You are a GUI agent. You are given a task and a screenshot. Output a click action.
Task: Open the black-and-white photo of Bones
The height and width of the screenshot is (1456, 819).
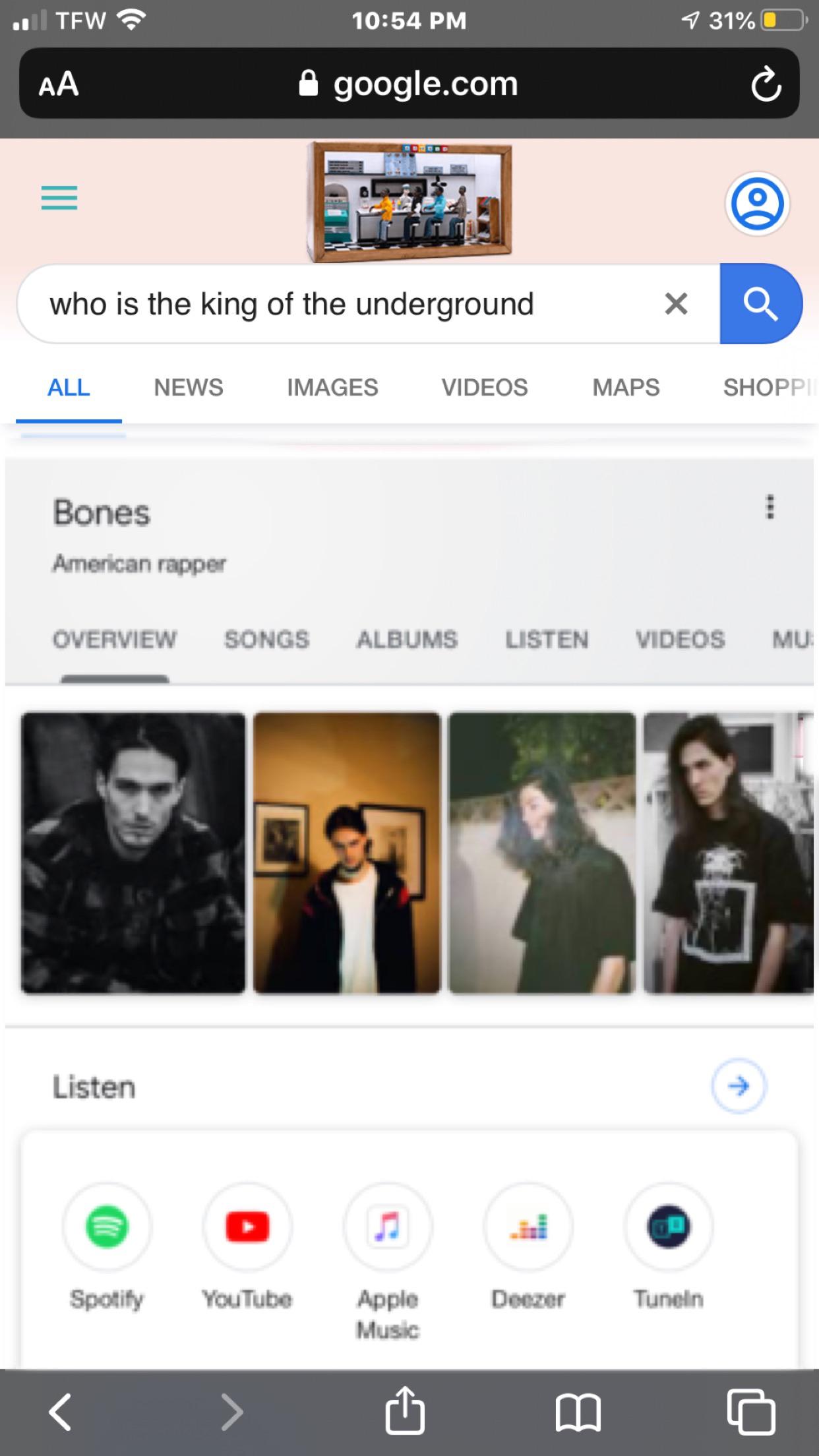(133, 852)
